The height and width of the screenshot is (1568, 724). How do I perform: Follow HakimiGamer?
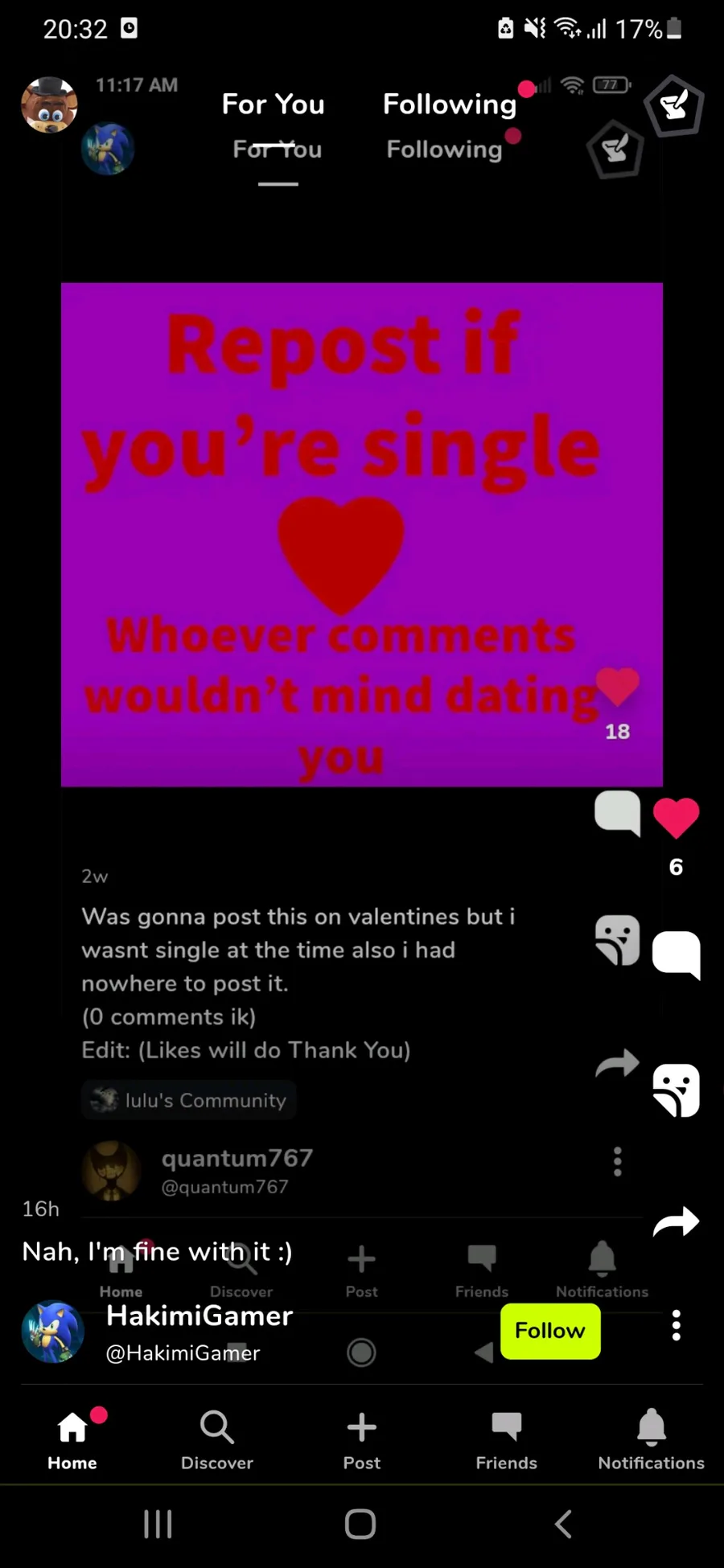click(x=550, y=1331)
